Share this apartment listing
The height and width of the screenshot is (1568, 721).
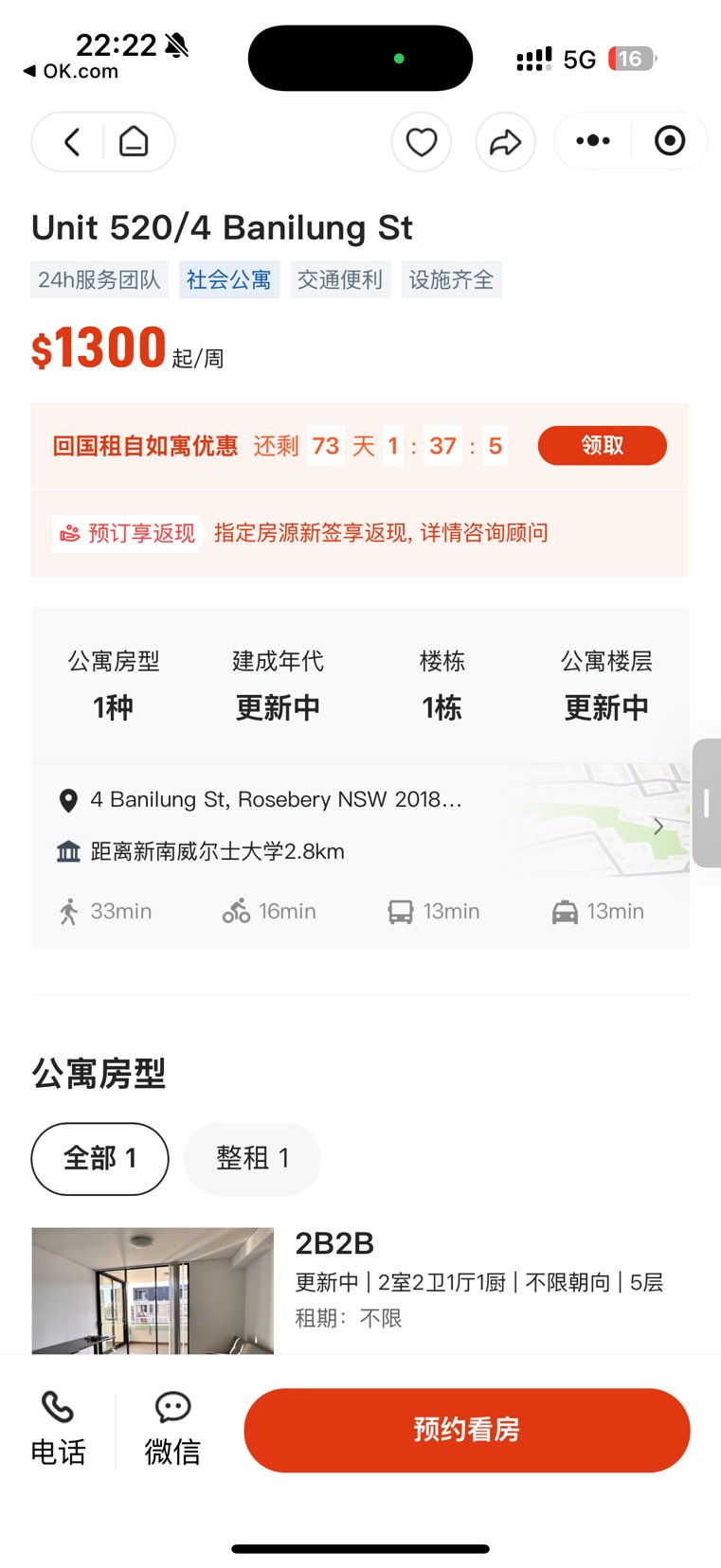(x=505, y=142)
